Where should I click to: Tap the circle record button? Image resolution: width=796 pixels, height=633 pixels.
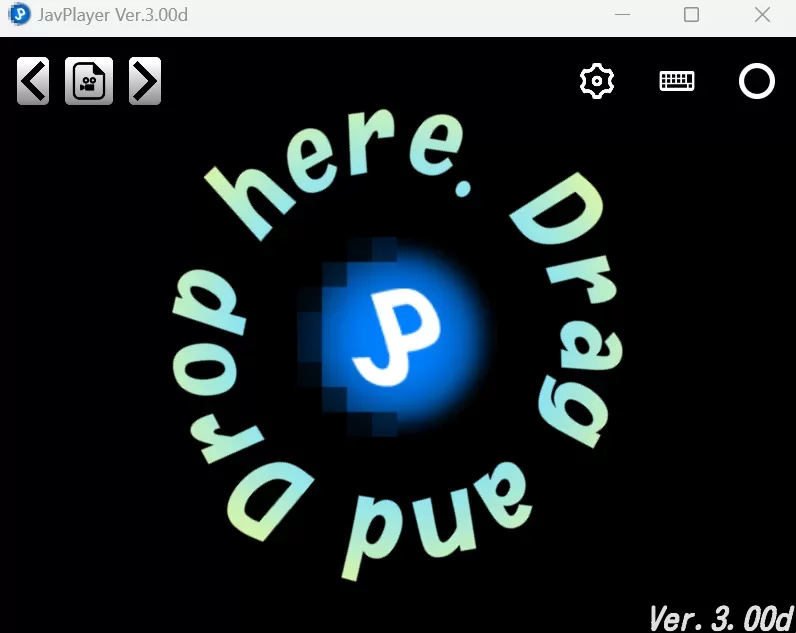pyautogui.click(x=757, y=81)
